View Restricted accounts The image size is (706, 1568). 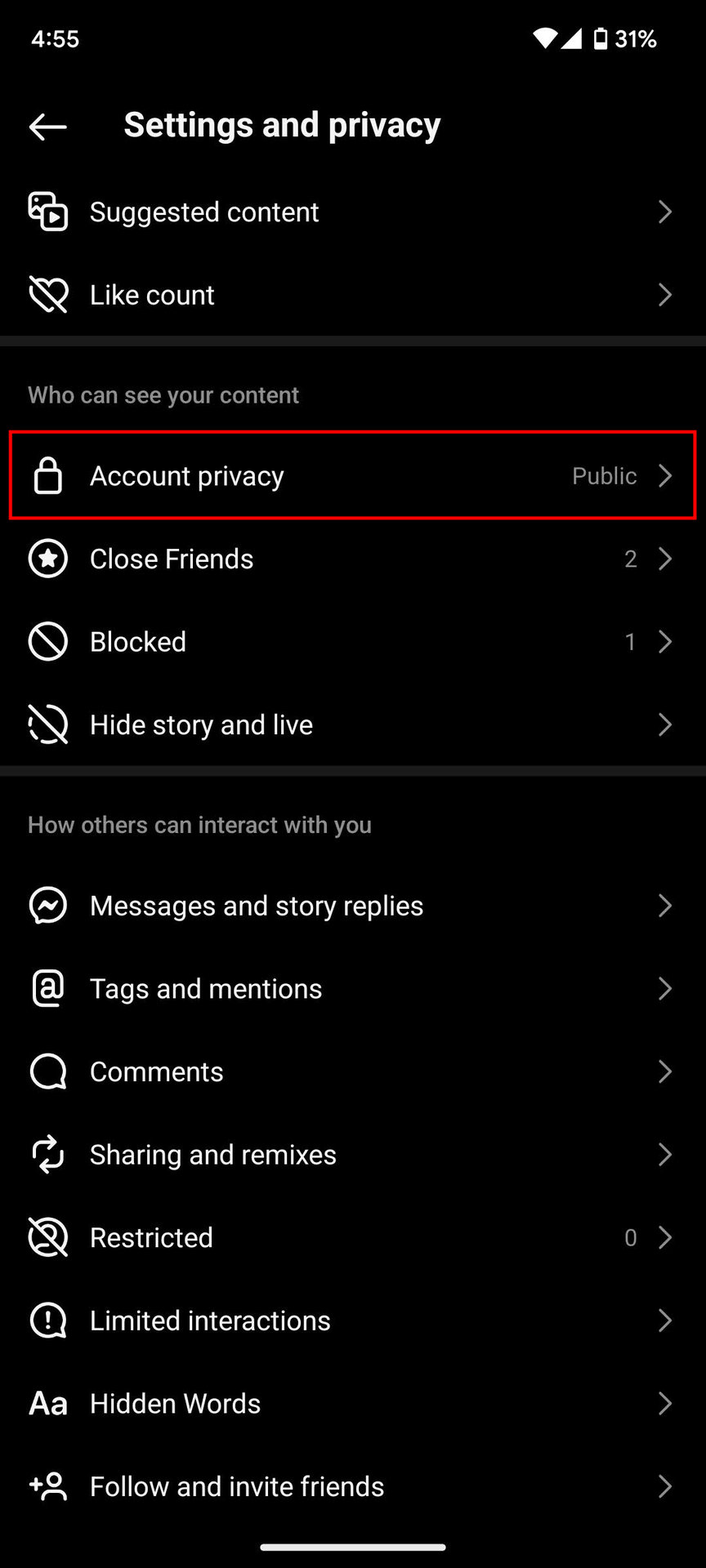(x=353, y=1237)
